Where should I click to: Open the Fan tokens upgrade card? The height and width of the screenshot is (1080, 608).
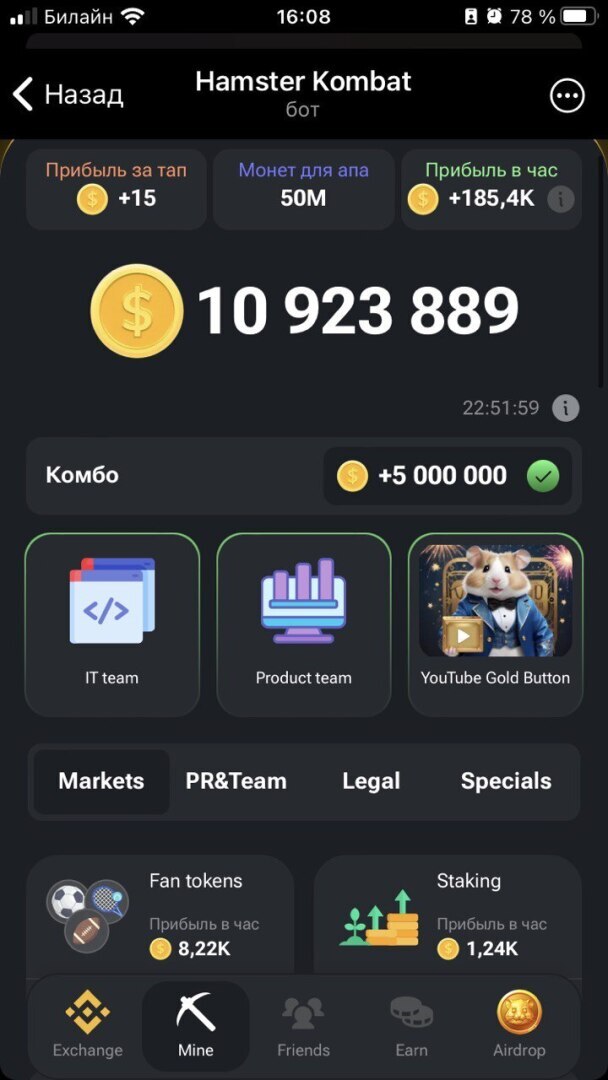(160, 915)
